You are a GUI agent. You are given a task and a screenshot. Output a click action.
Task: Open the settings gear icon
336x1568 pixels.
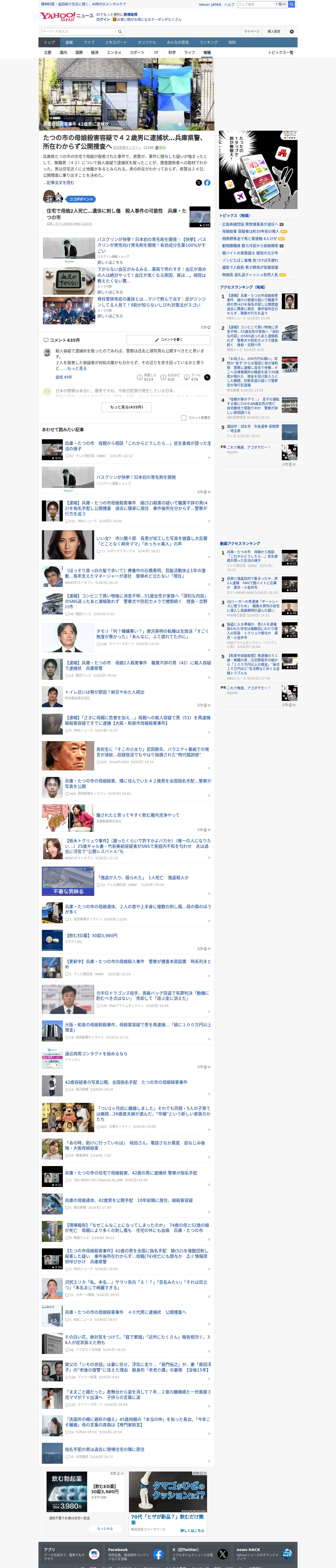pyautogui.click(x=292, y=32)
